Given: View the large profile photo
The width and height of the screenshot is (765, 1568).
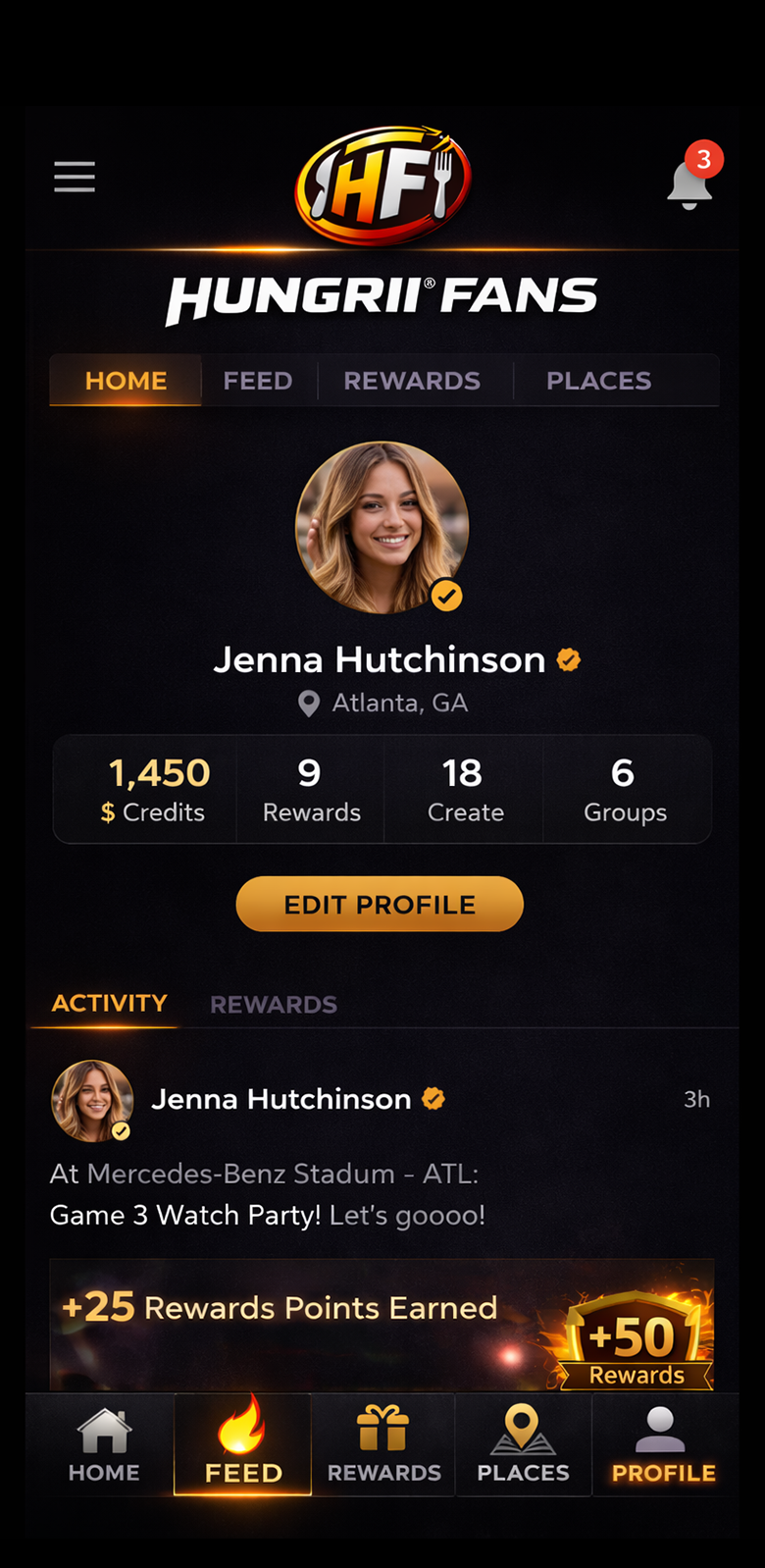Looking at the screenshot, I should coord(382,528).
